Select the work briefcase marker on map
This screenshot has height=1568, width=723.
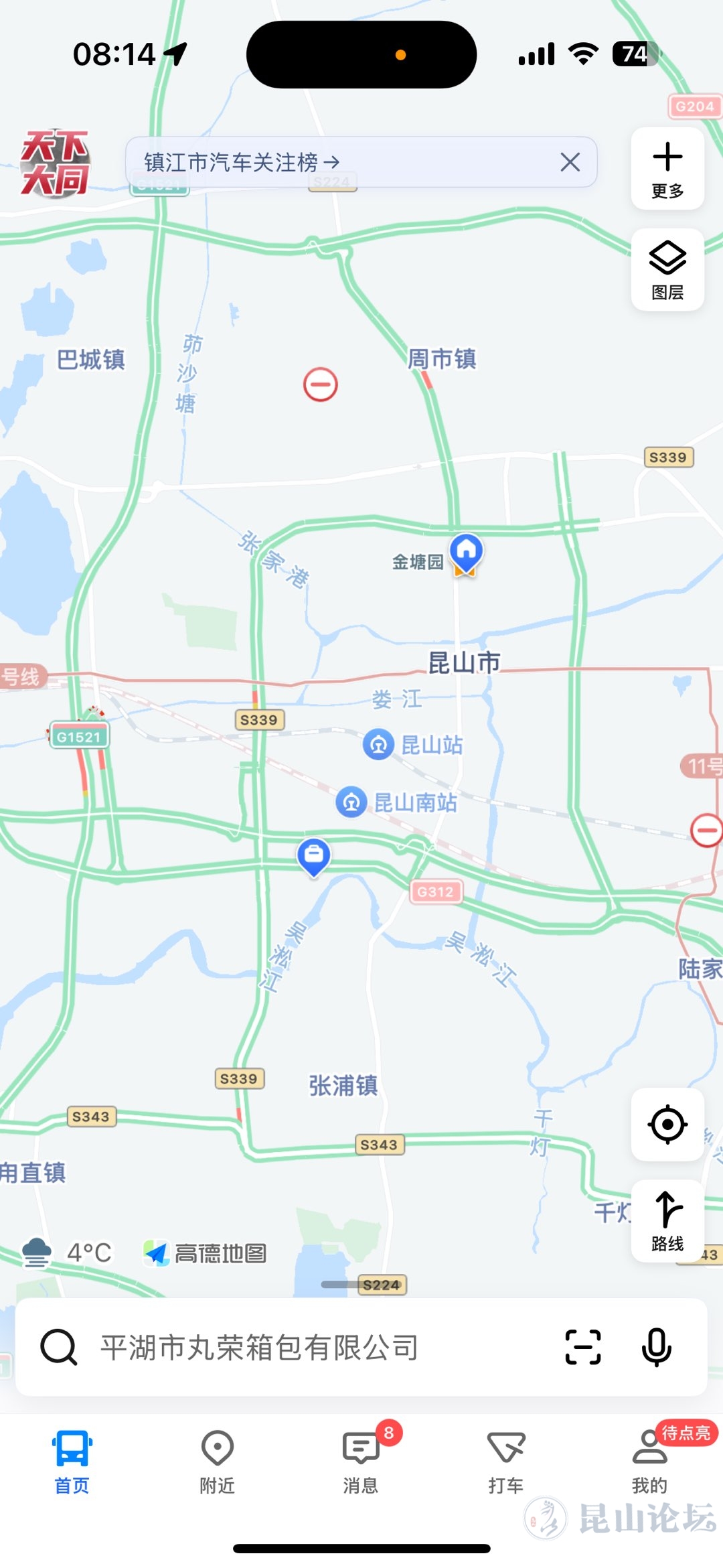point(313,855)
